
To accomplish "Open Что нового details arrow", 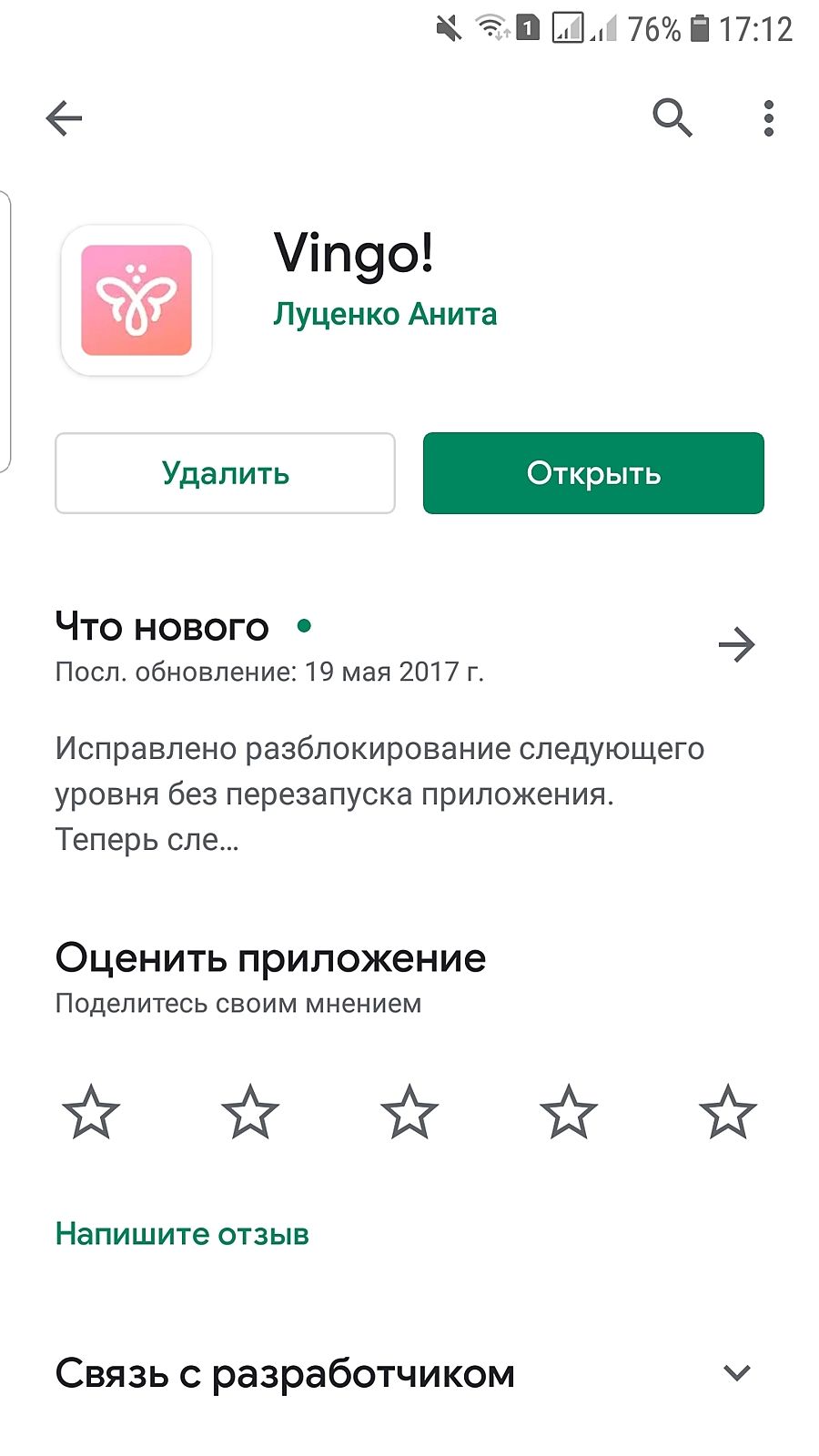I will pos(736,645).
